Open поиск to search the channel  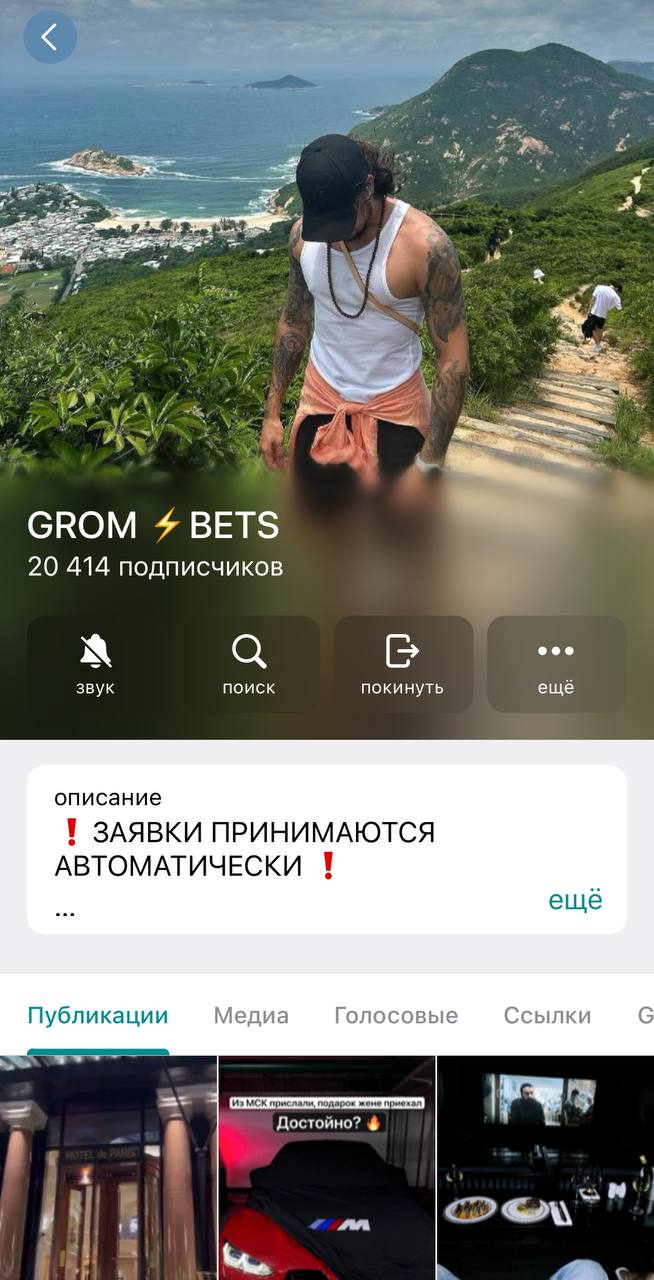pyautogui.click(x=249, y=664)
